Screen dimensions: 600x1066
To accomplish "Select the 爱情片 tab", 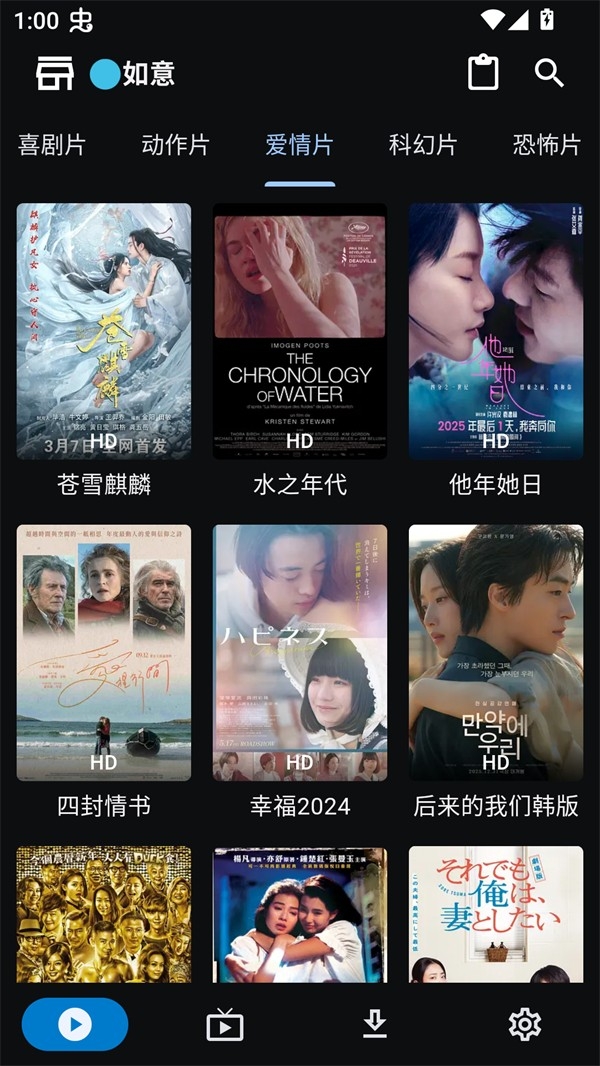I will (299, 145).
